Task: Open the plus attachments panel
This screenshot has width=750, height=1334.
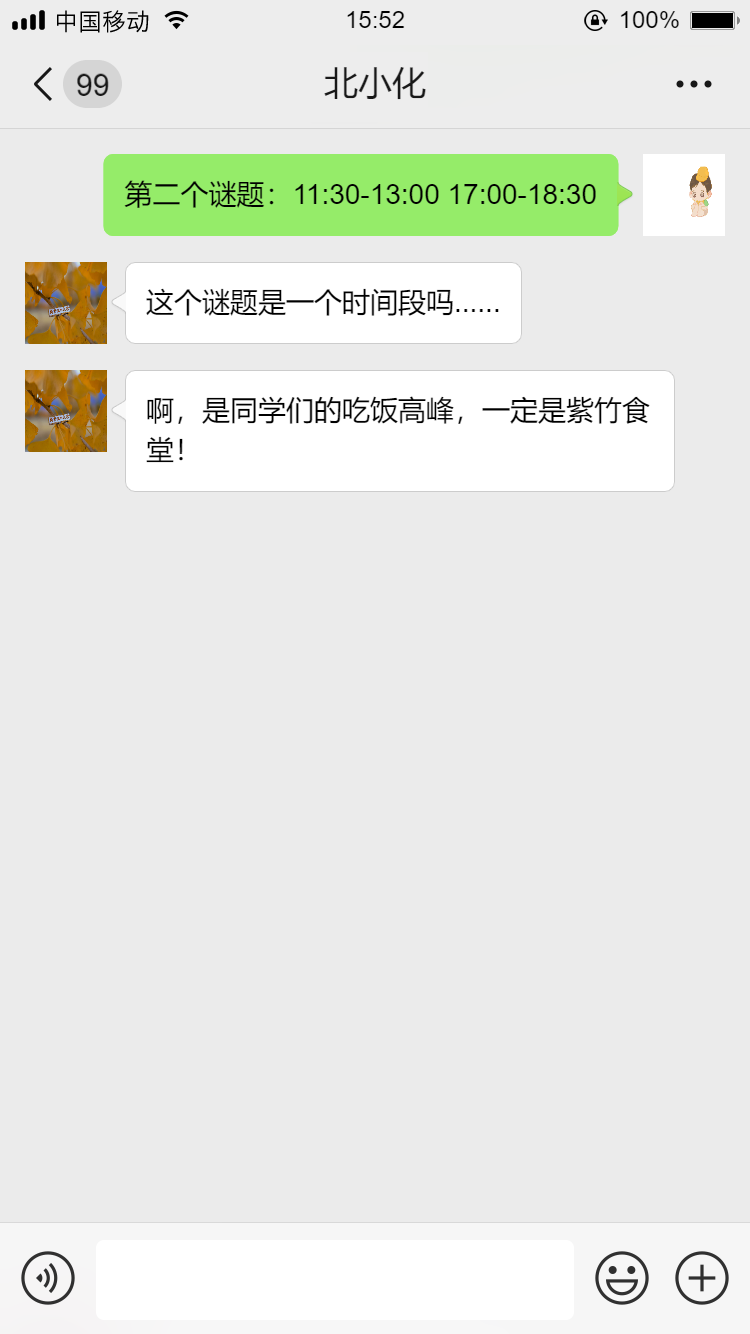Action: tap(702, 1278)
